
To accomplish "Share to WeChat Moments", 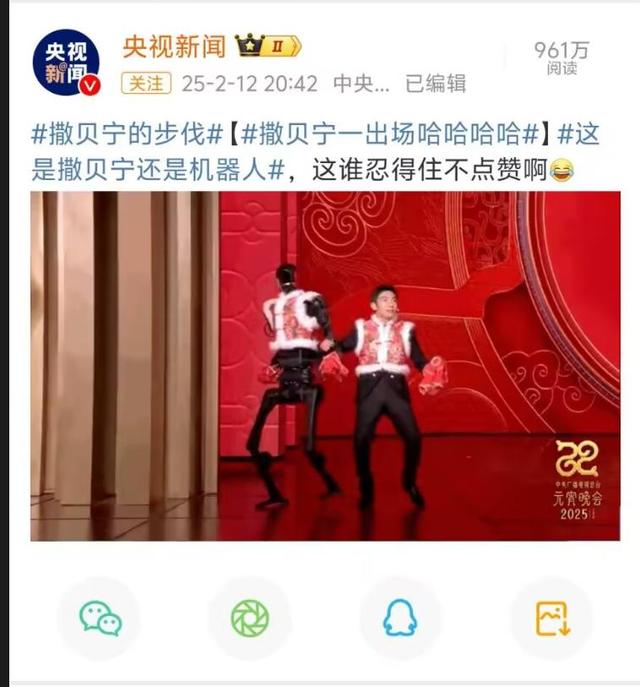I will 250,618.
